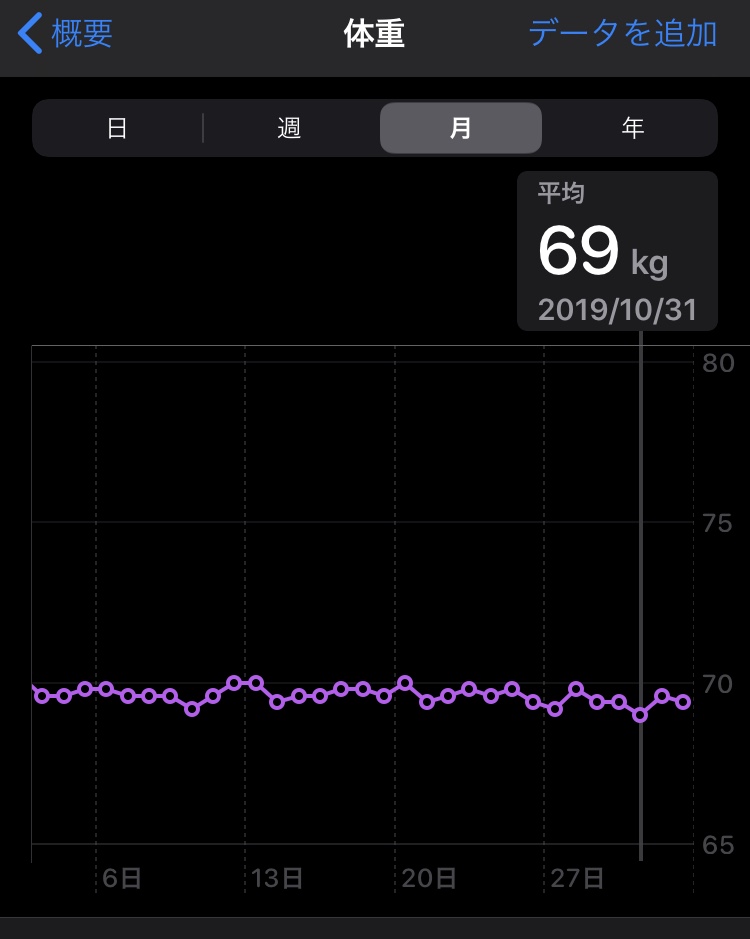Go back to 概要

tap(66, 34)
